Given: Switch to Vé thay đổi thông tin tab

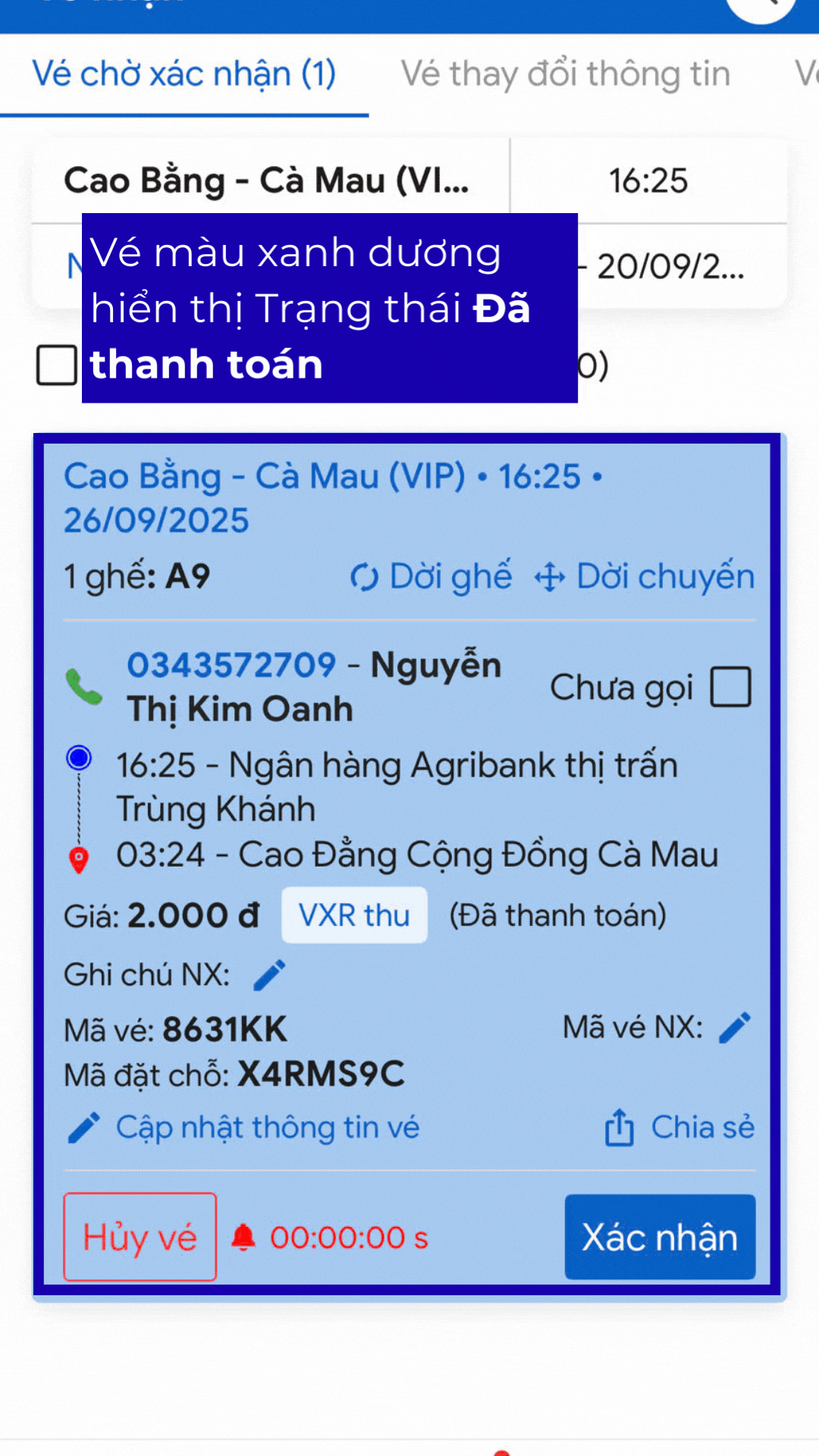Looking at the screenshot, I should coord(565,74).
